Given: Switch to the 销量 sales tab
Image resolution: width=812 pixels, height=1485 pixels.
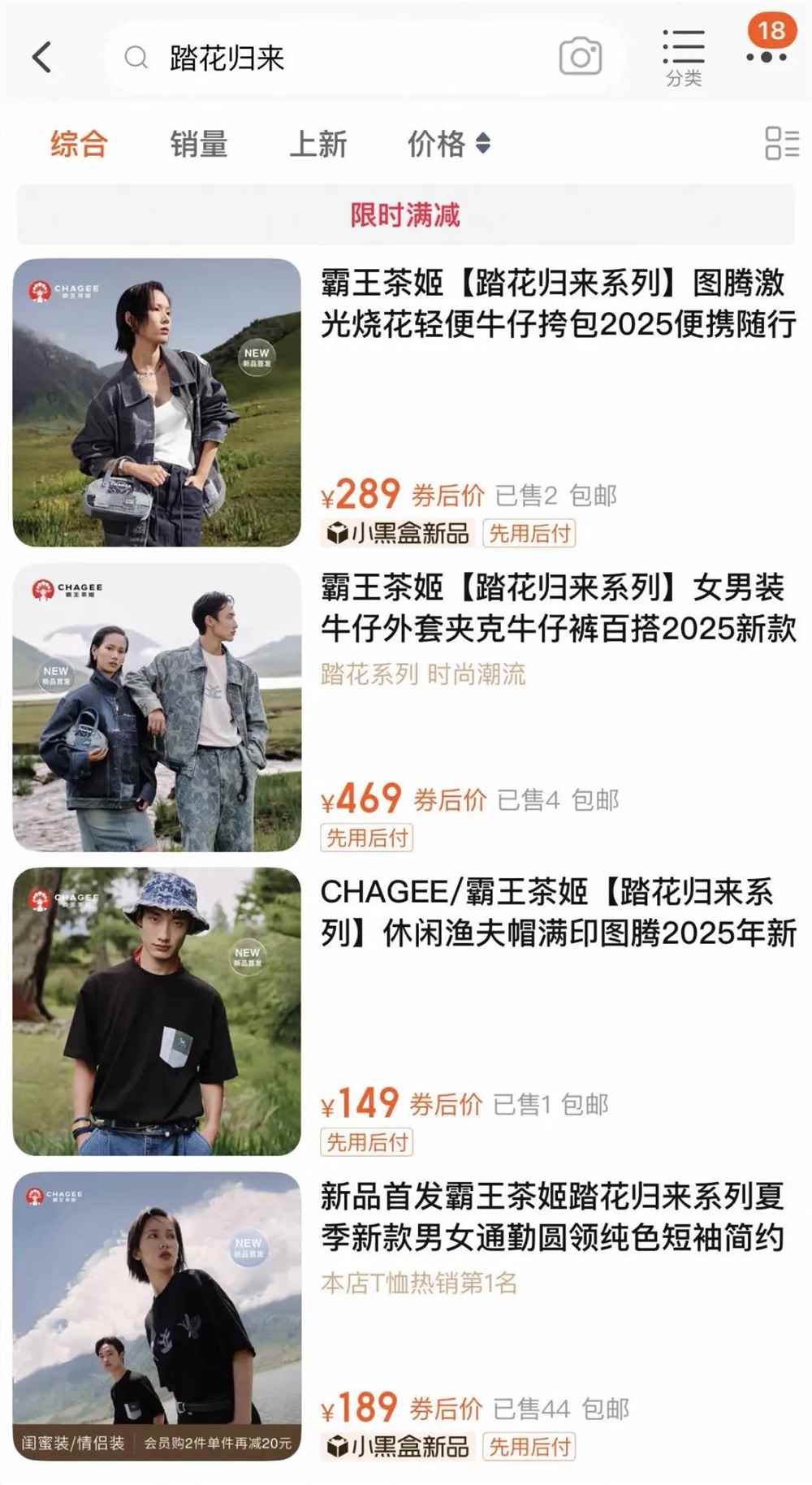Looking at the screenshot, I should click(197, 145).
